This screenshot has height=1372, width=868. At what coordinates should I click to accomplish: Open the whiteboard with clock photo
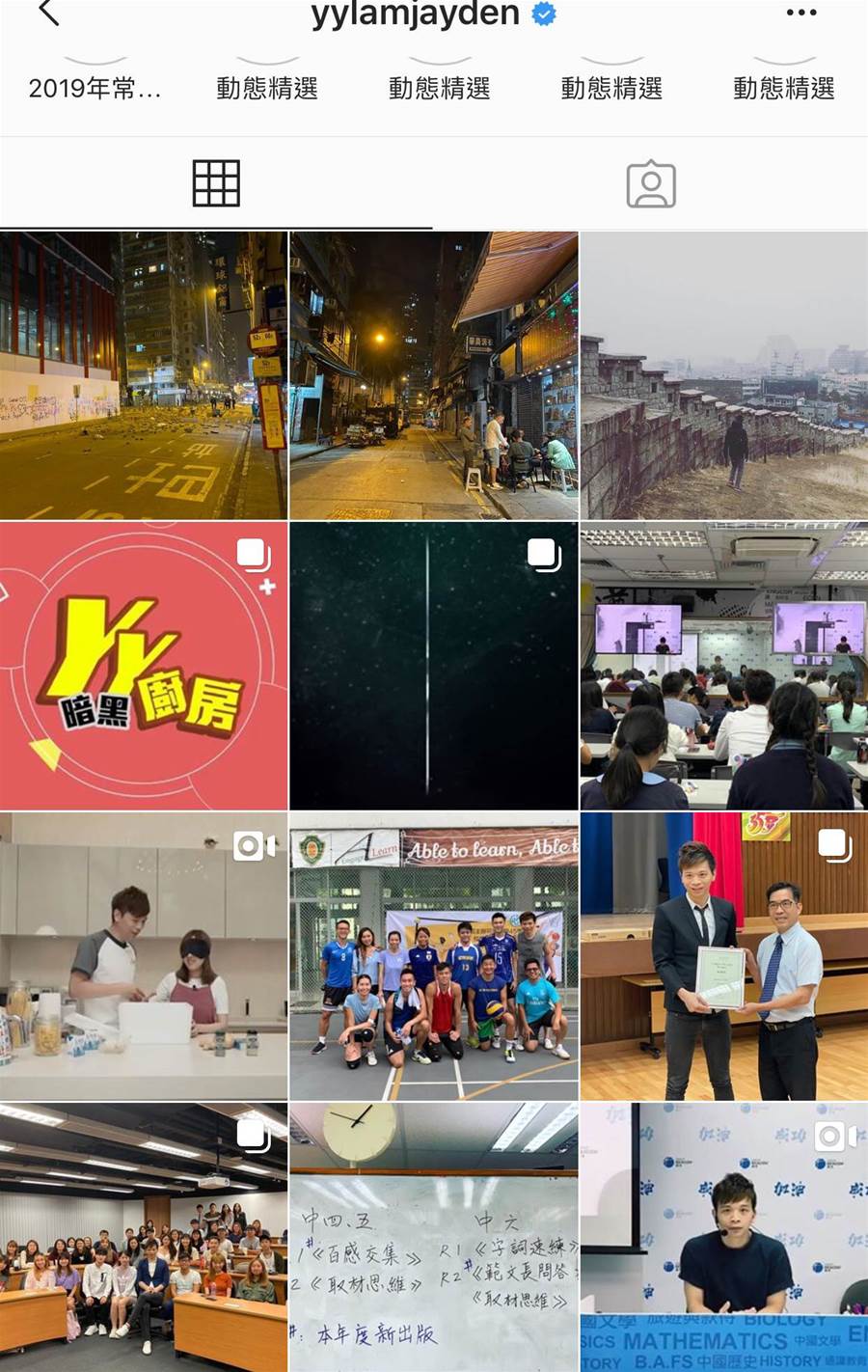pyautogui.click(x=434, y=1237)
